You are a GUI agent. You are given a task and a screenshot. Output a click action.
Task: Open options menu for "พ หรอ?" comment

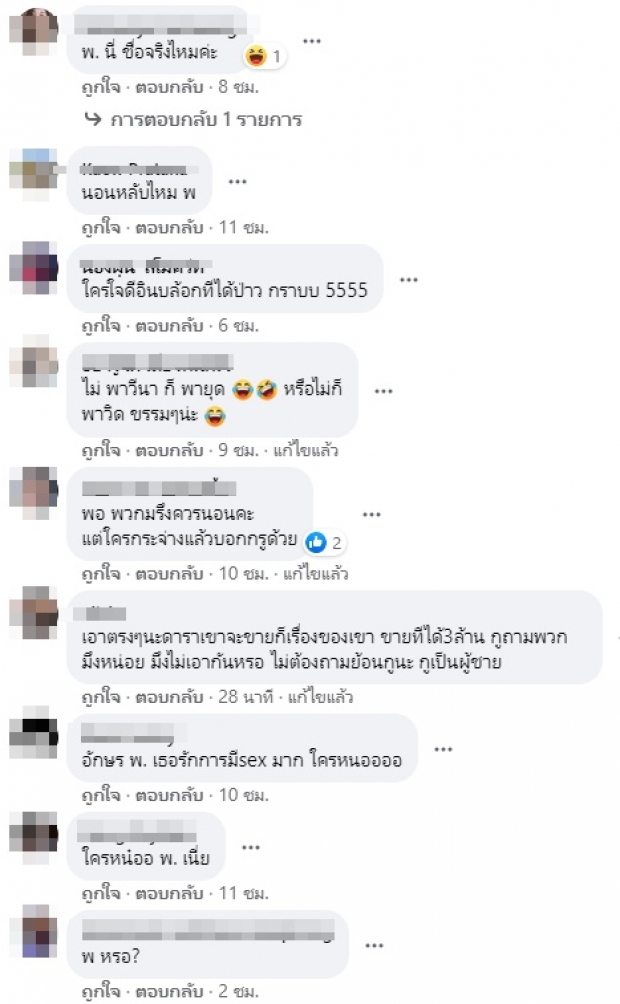[x=374, y=946]
